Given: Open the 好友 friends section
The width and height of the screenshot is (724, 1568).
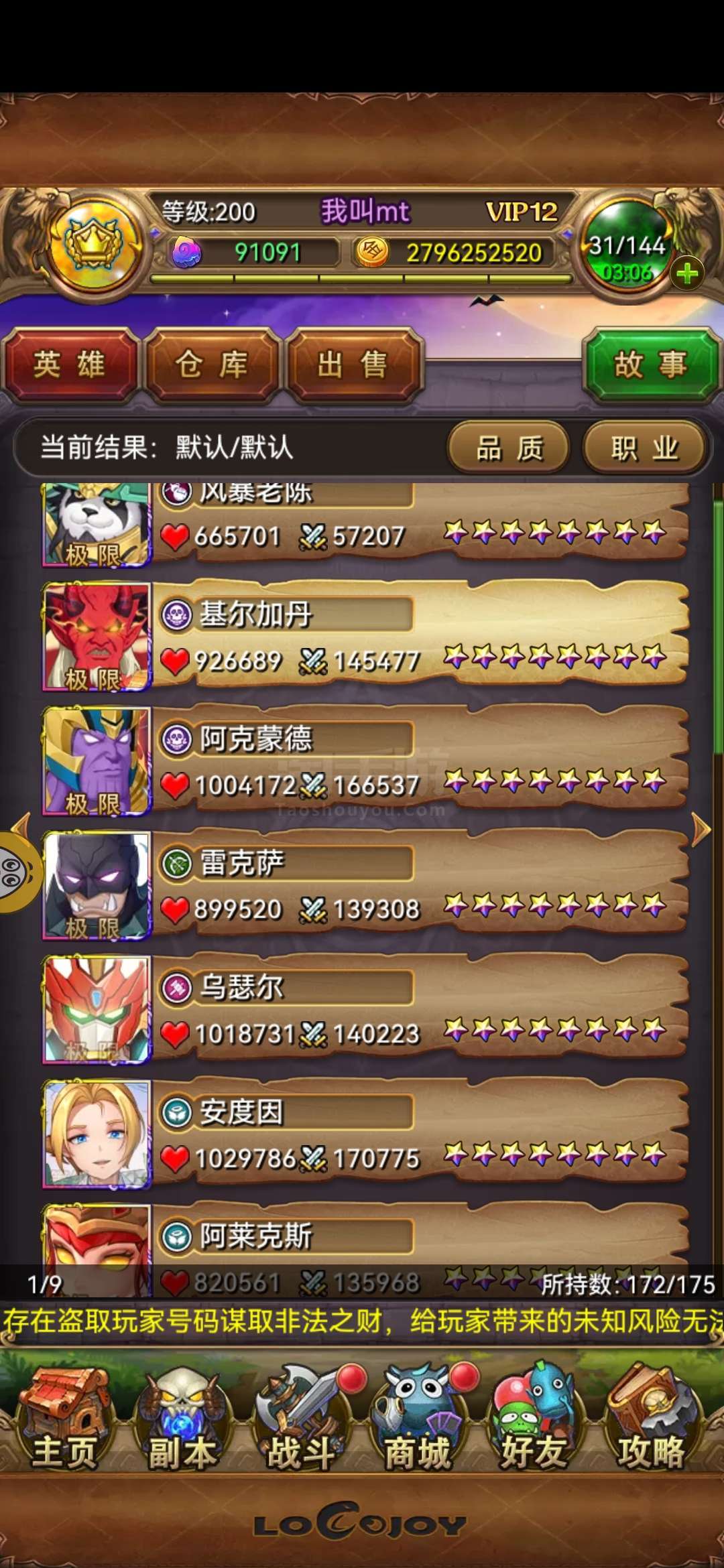Looking at the screenshot, I should pyautogui.click(x=534, y=1419).
